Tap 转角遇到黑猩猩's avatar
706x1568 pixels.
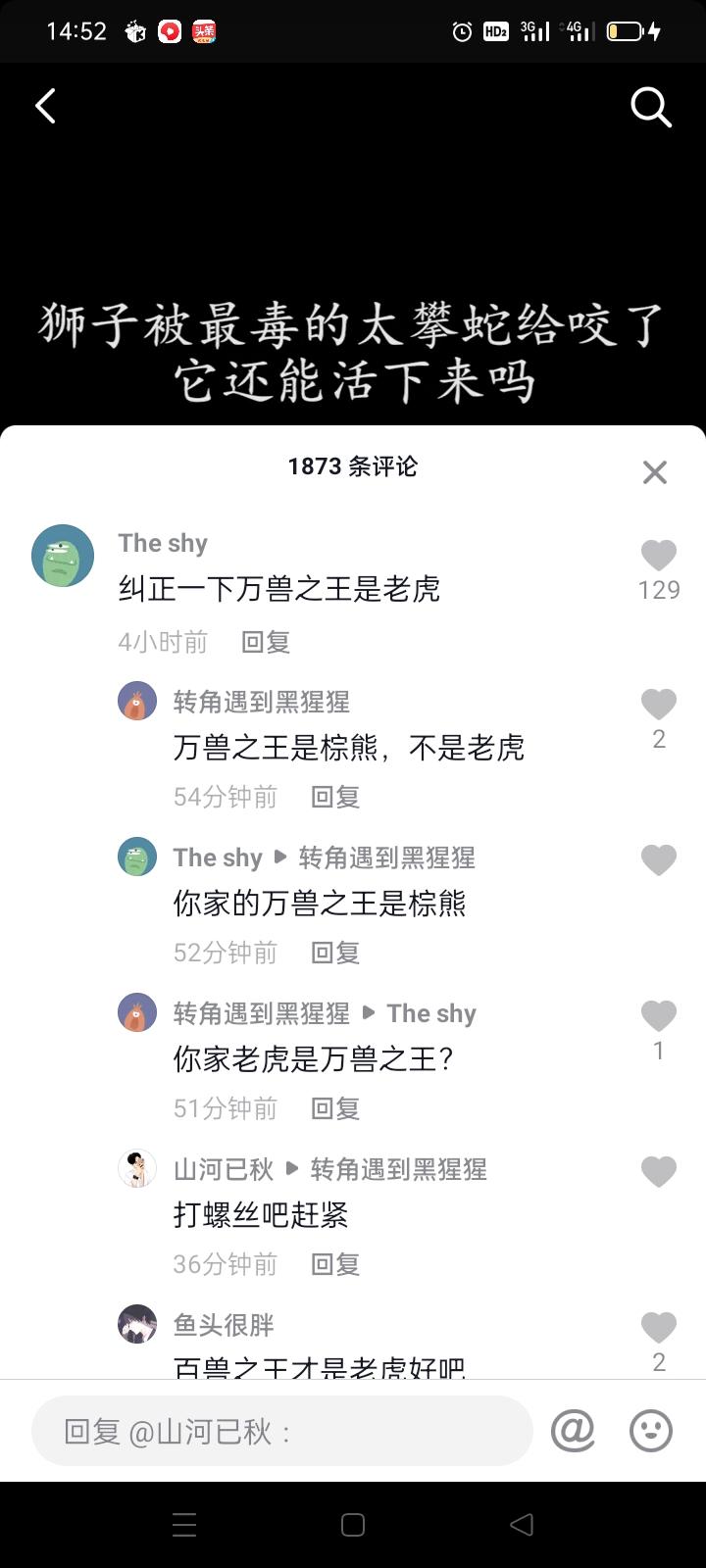click(136, 701)
